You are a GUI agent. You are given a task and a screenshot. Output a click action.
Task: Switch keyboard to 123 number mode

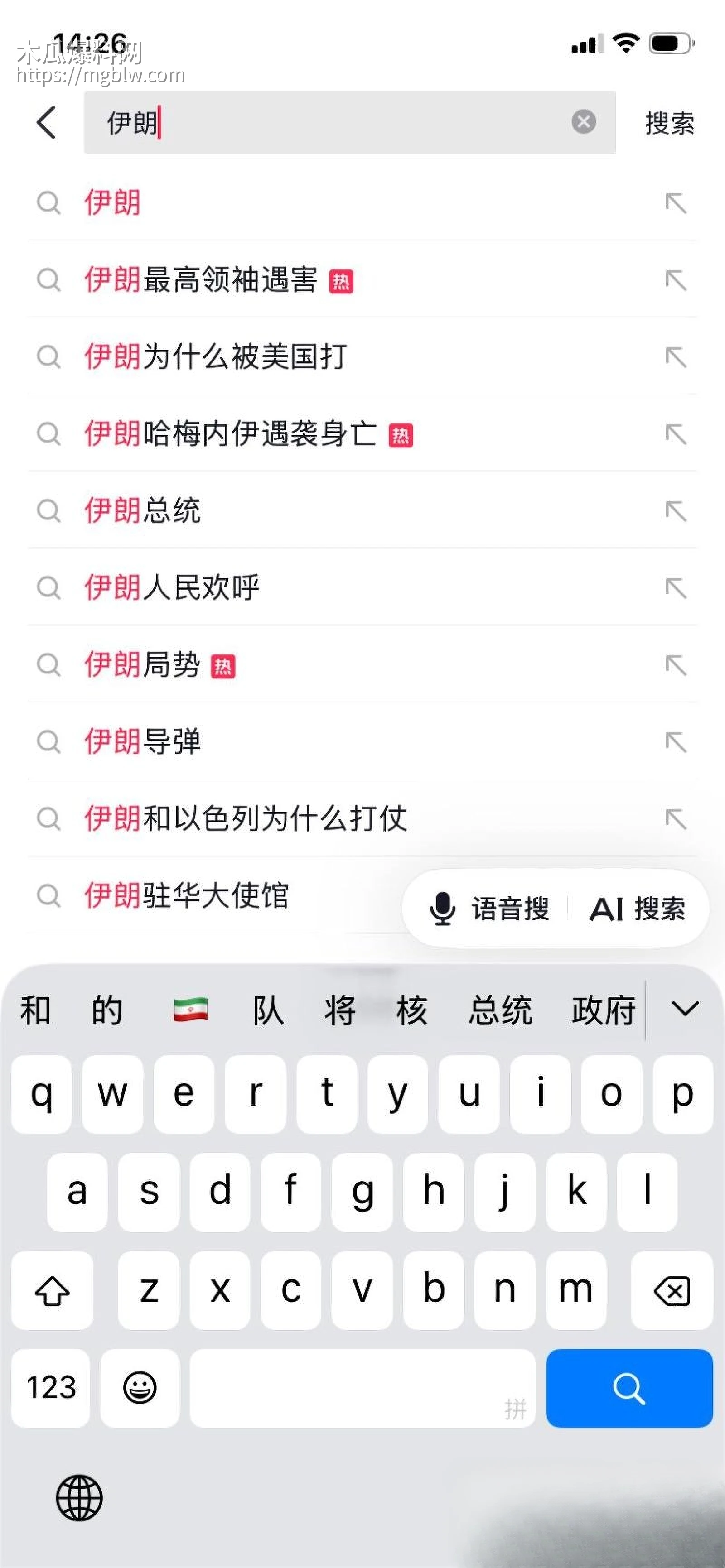click(50, 1389)
